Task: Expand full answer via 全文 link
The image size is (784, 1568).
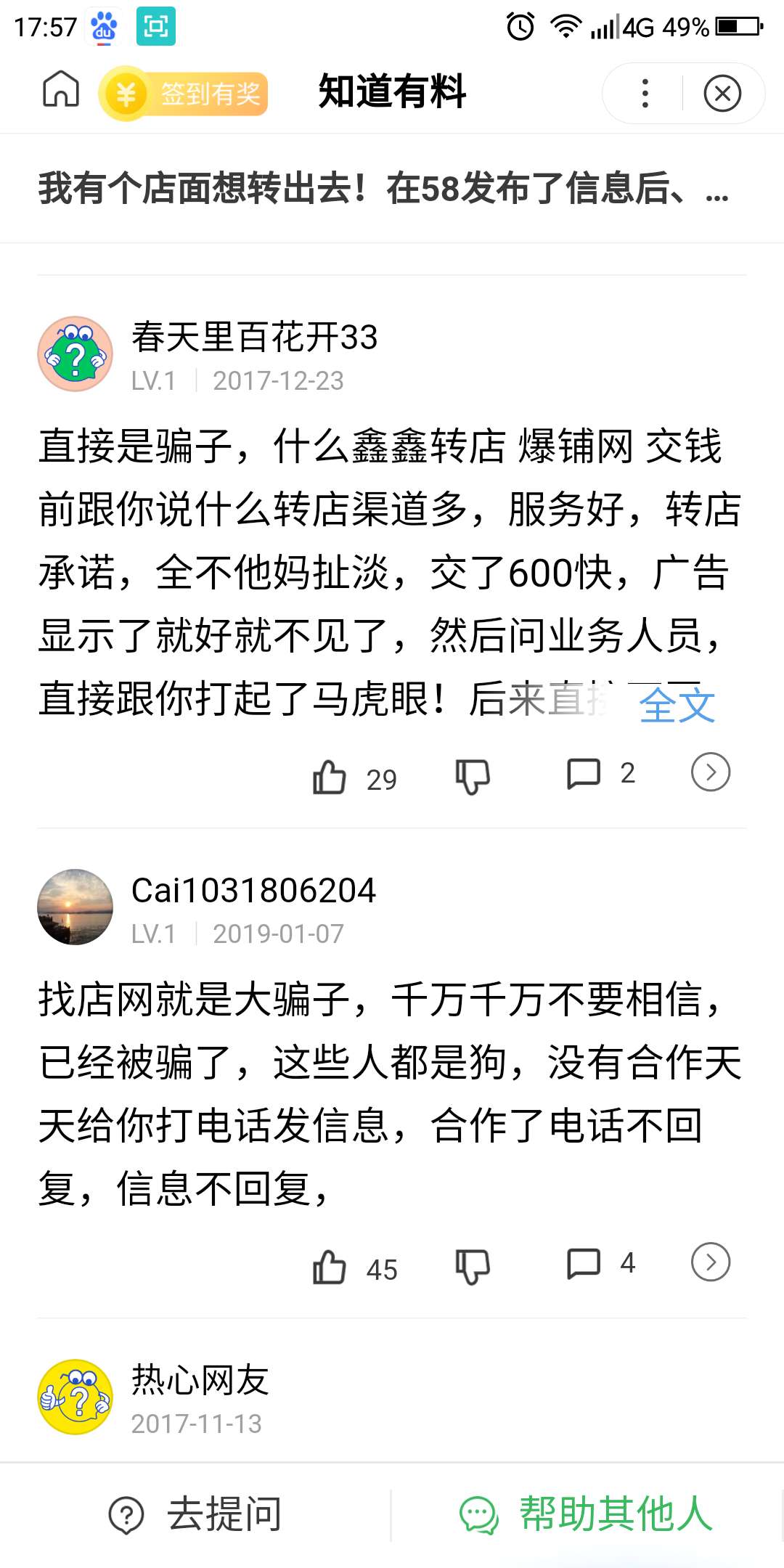Action: point(676,703)
